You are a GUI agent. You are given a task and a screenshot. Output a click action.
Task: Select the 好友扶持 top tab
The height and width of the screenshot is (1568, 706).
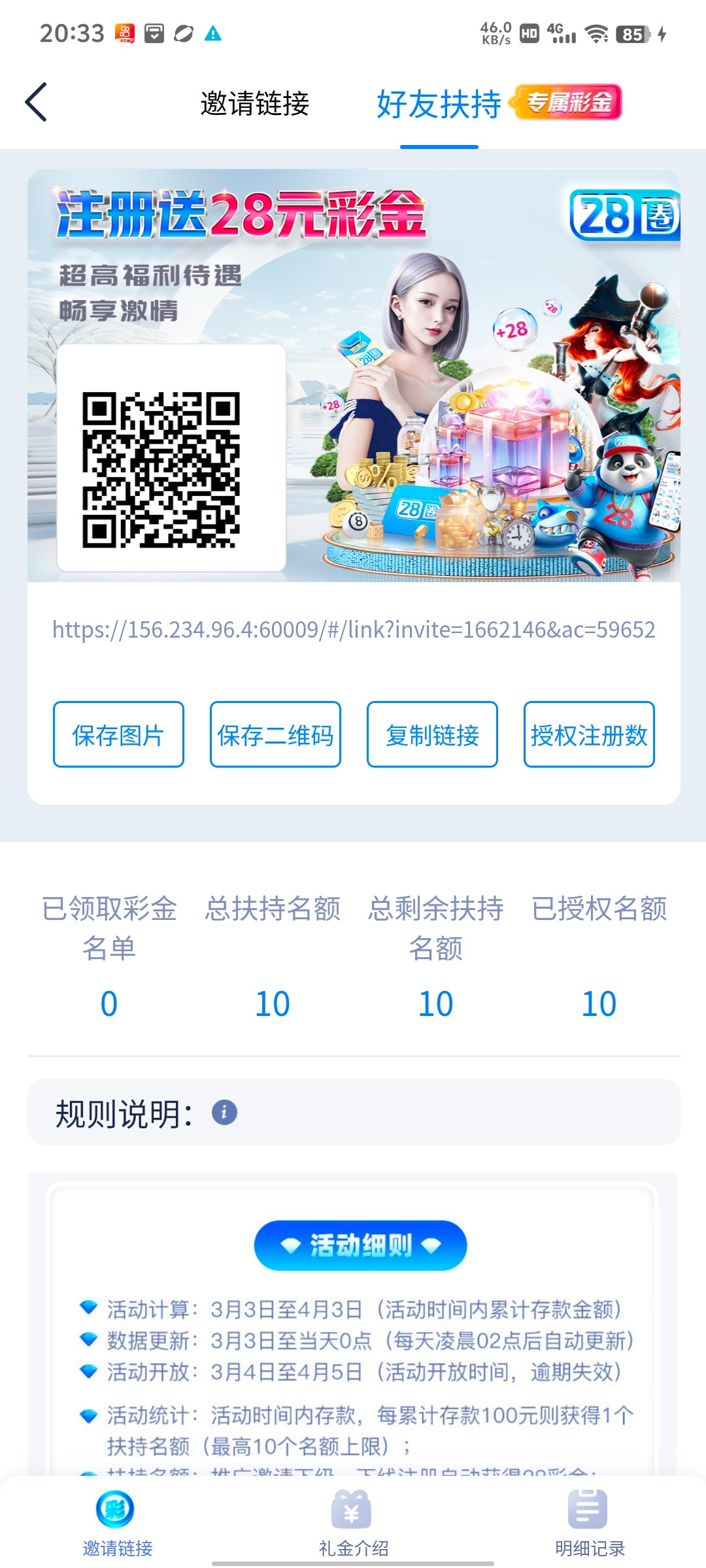click(439, 104)
